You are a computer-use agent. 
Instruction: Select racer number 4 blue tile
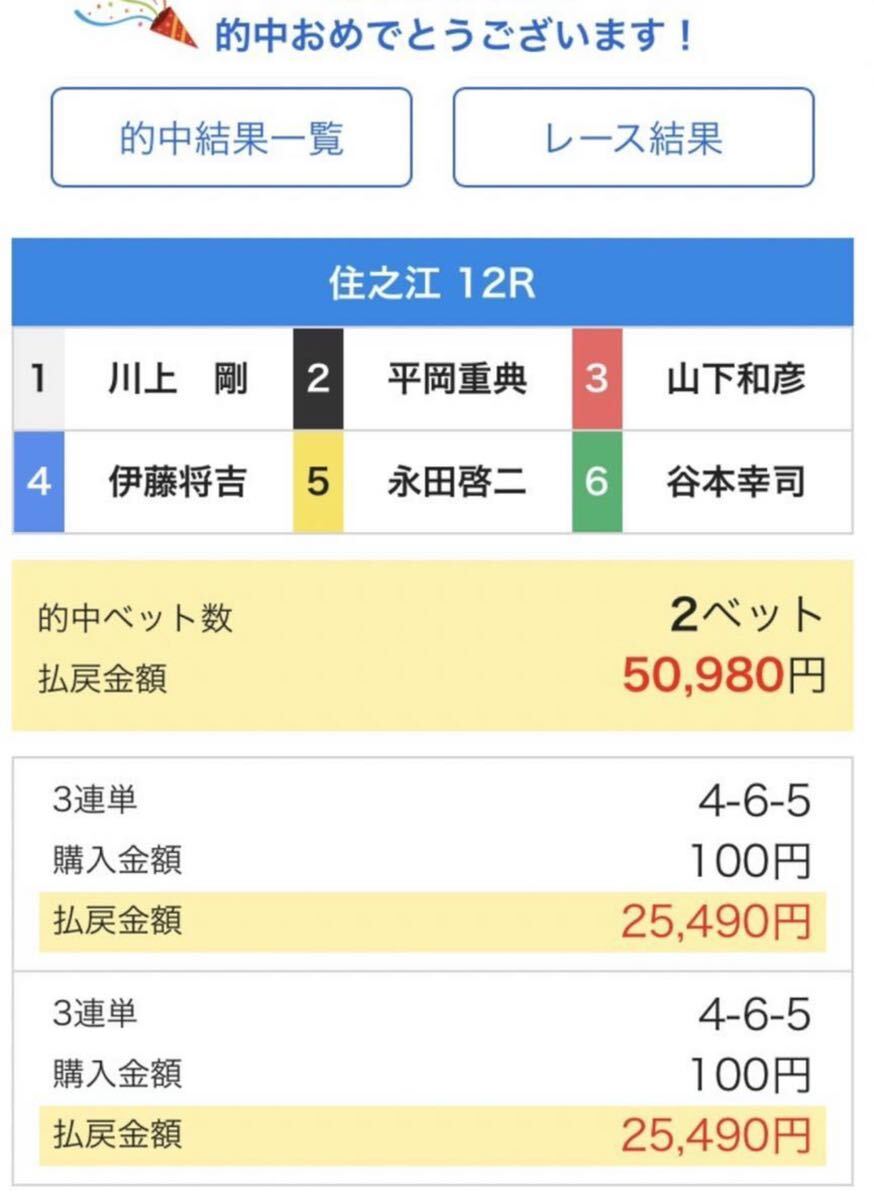pos(38,482)
